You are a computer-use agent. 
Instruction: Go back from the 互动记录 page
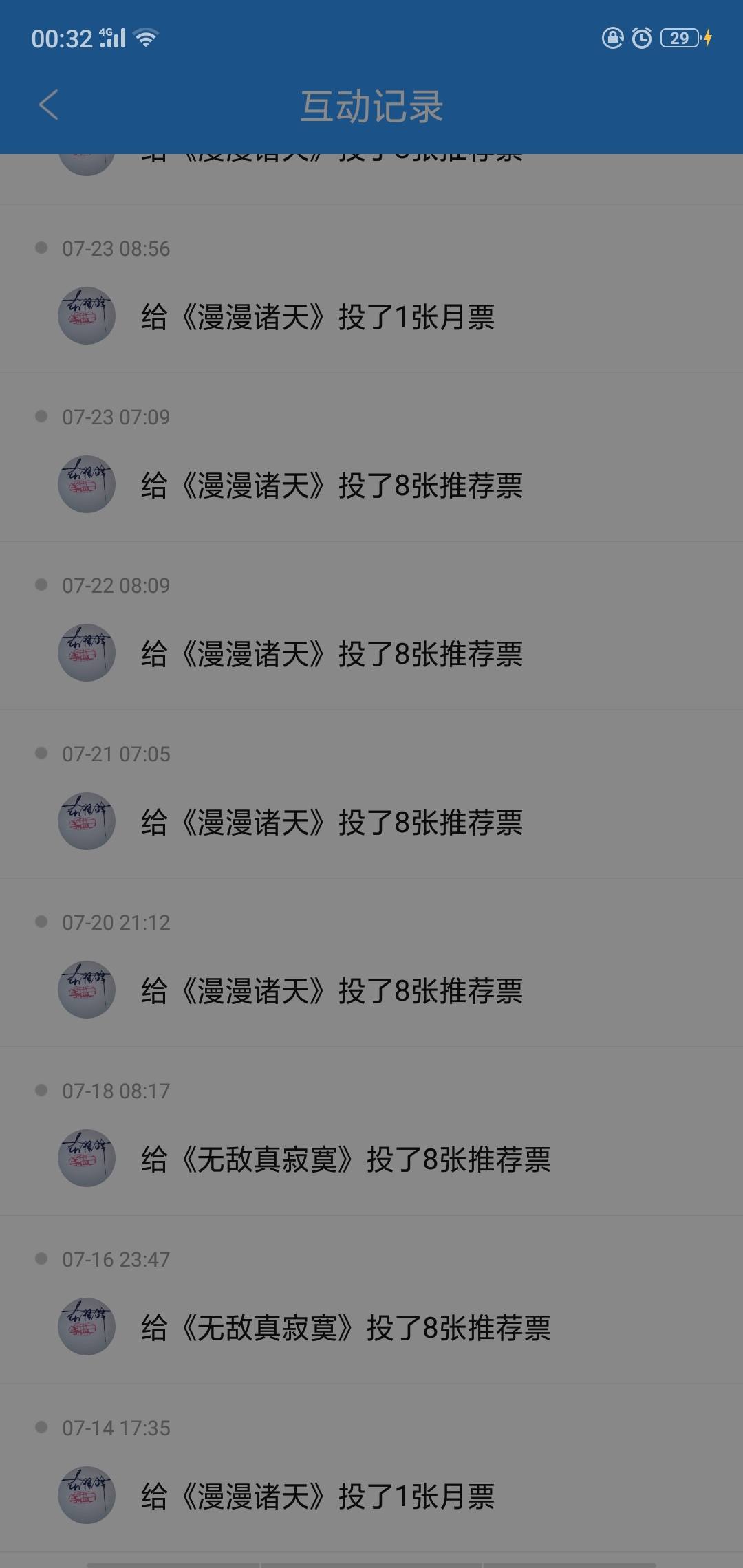48,105
